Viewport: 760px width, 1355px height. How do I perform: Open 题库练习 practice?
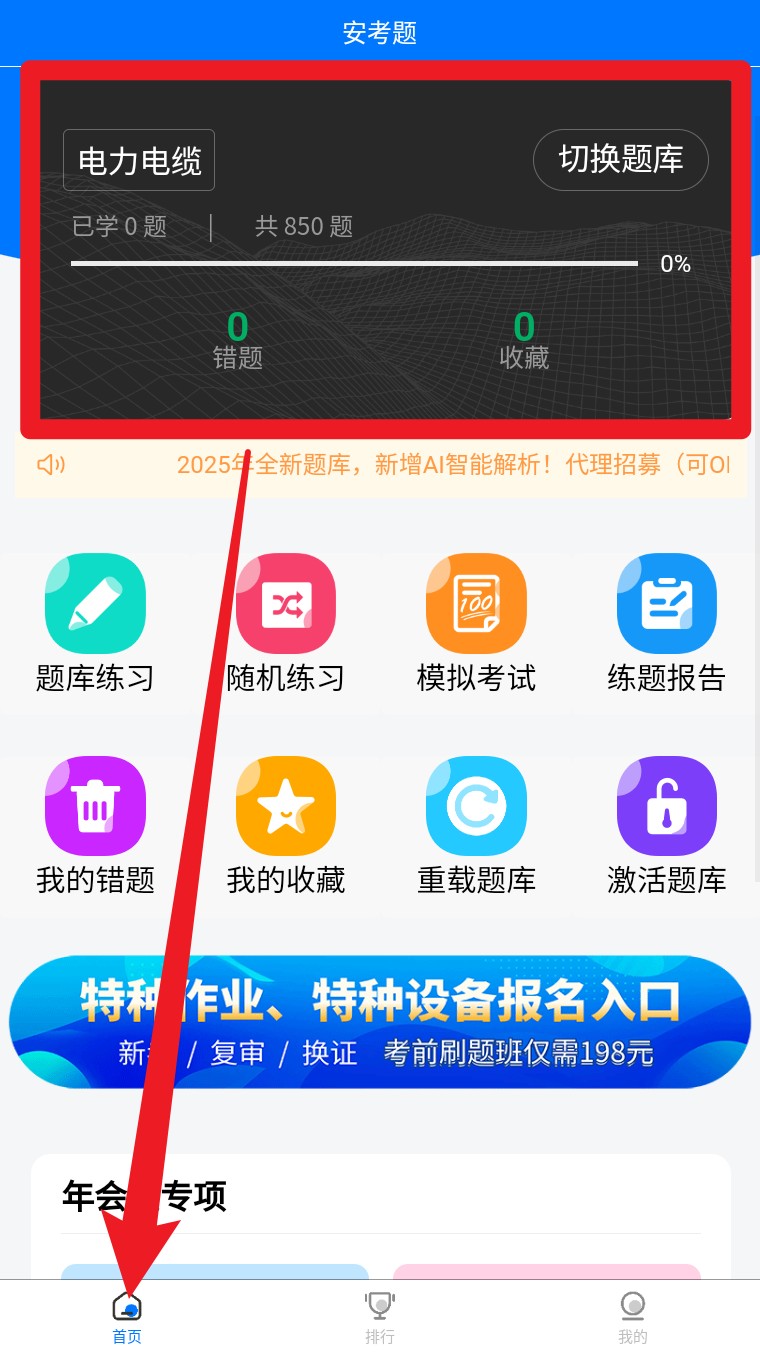click(x=95, y=624)
